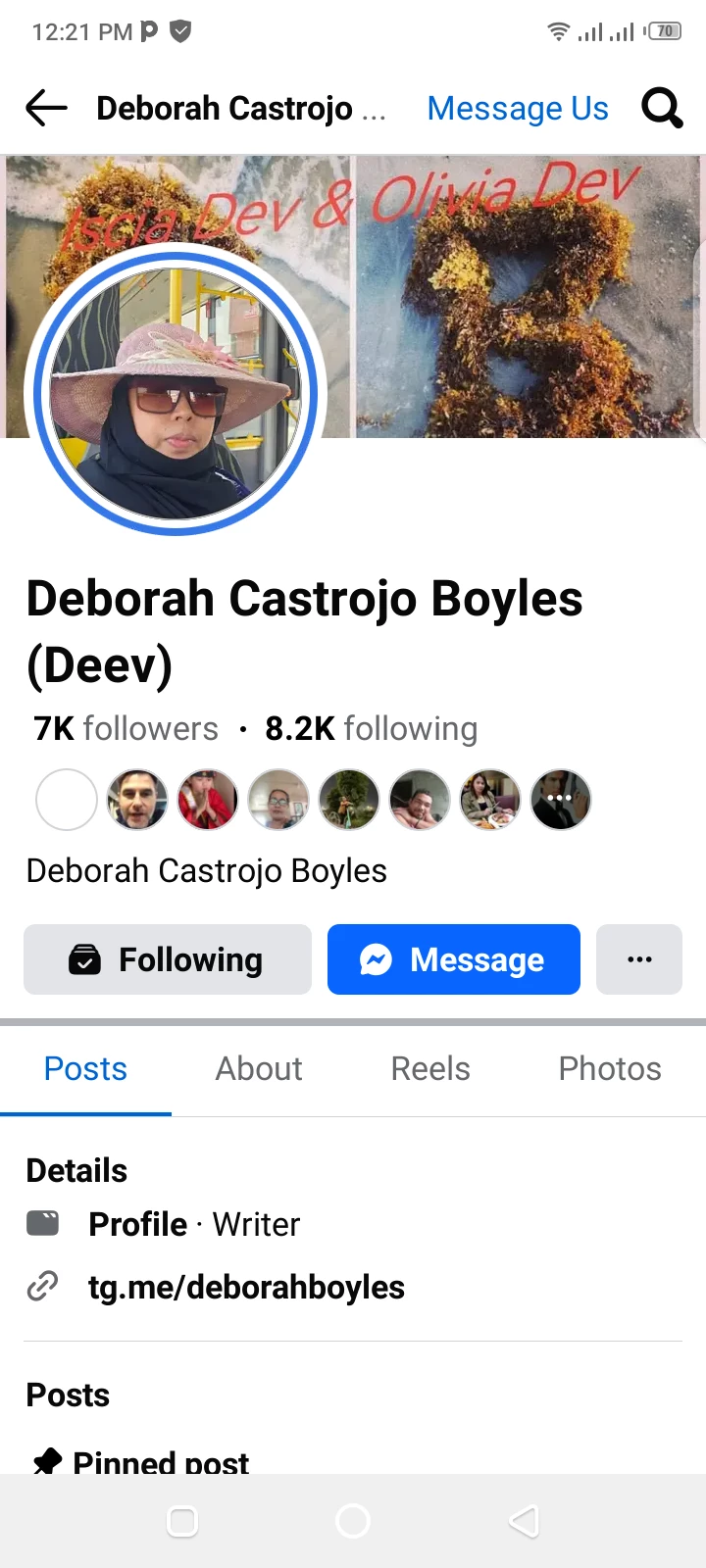The width and height of the screenshot is (706, 1568).
Task: Switch to the Reels tab
Action: (x=430, y=1068)
